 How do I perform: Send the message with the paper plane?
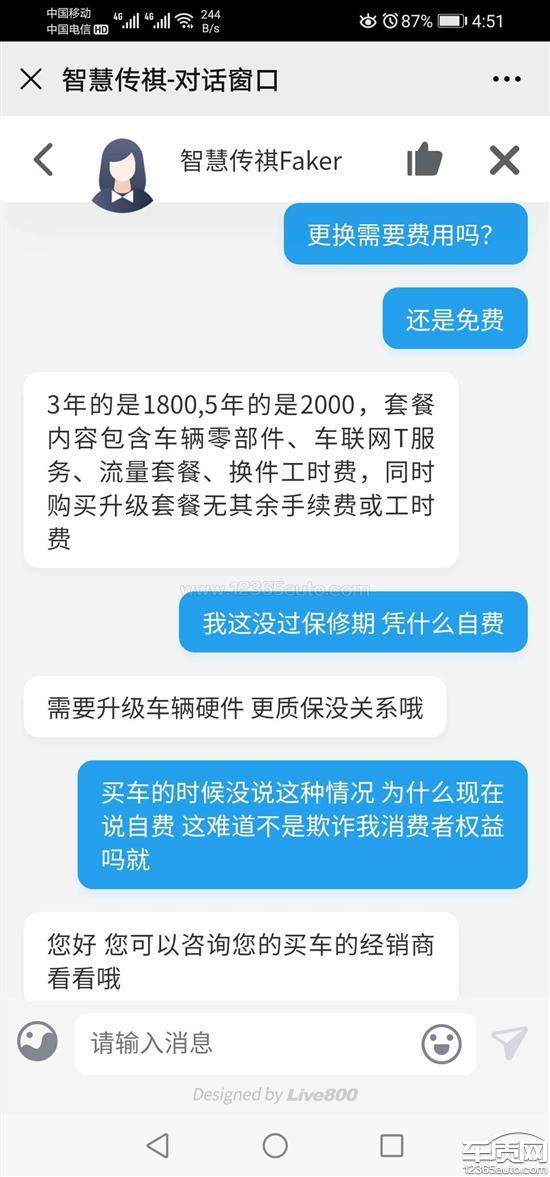(509, 1043)
